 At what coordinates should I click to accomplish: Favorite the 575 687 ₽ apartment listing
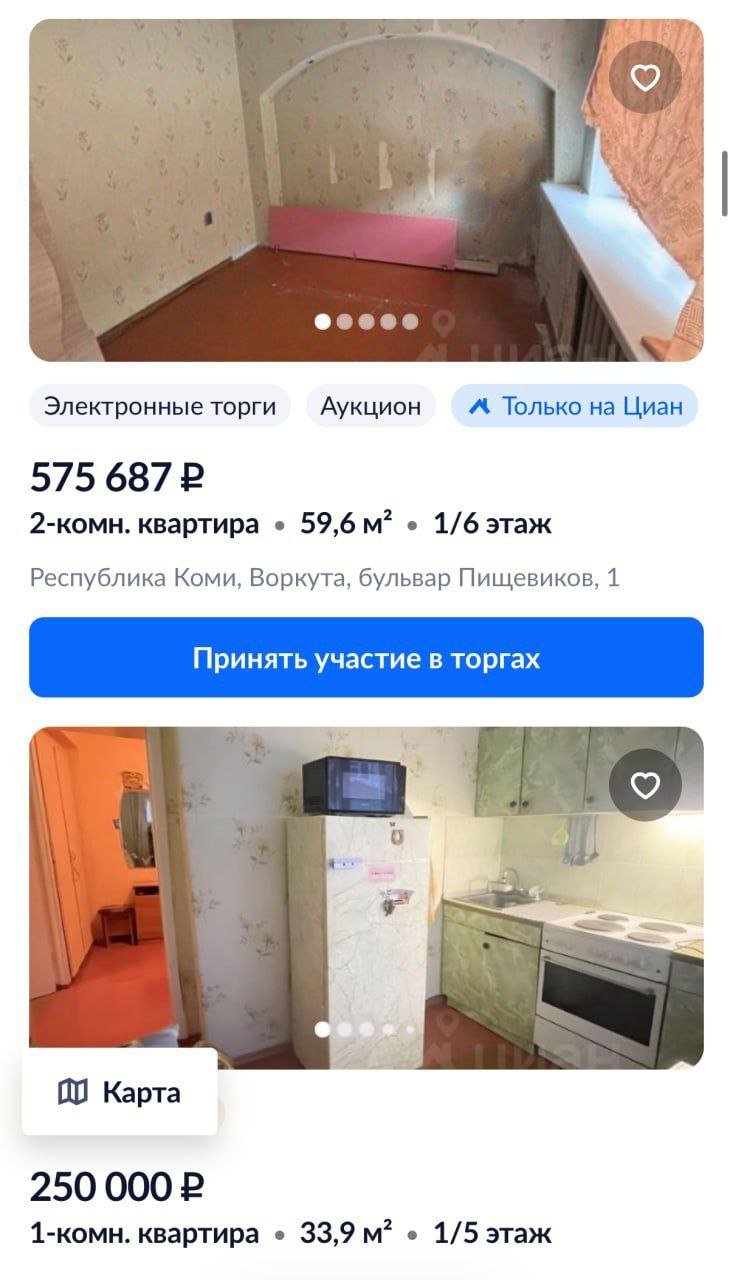tap(645, 78)
